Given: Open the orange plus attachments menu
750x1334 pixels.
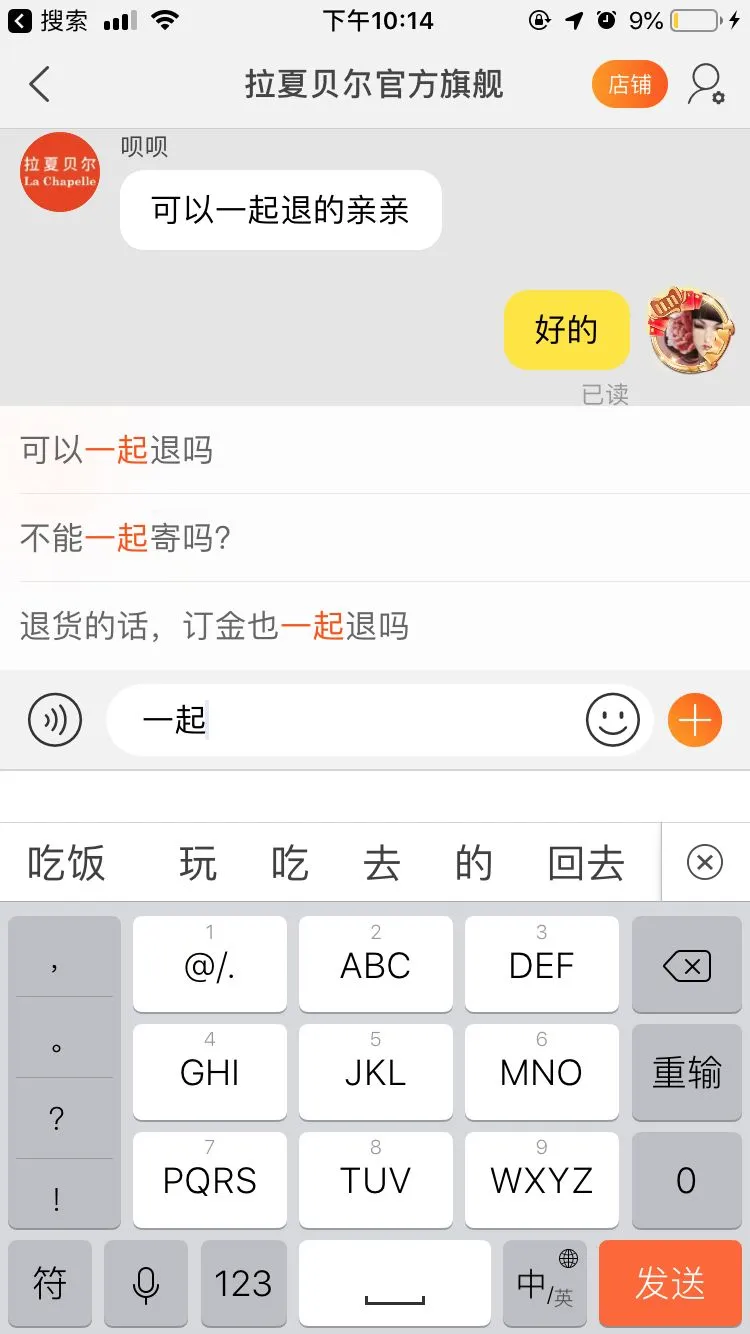Looking at the screenshot, I should tap(694, 720).
